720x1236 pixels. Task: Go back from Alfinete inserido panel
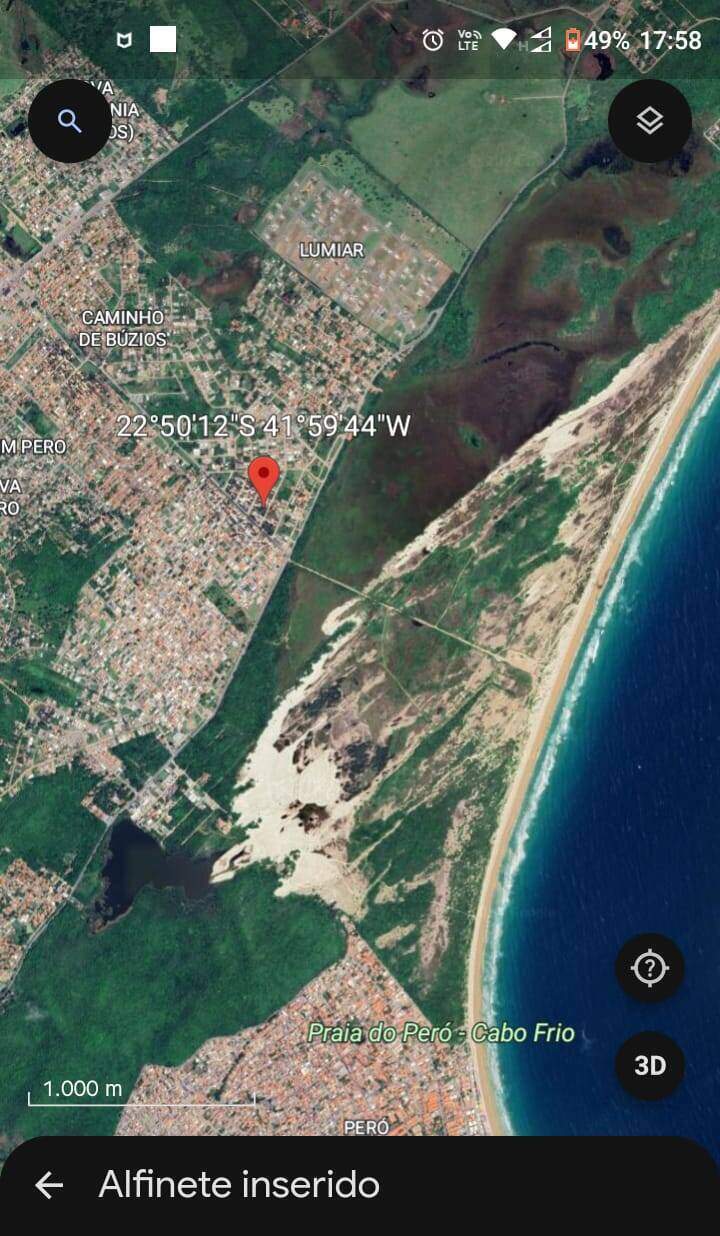point(49,1186)
